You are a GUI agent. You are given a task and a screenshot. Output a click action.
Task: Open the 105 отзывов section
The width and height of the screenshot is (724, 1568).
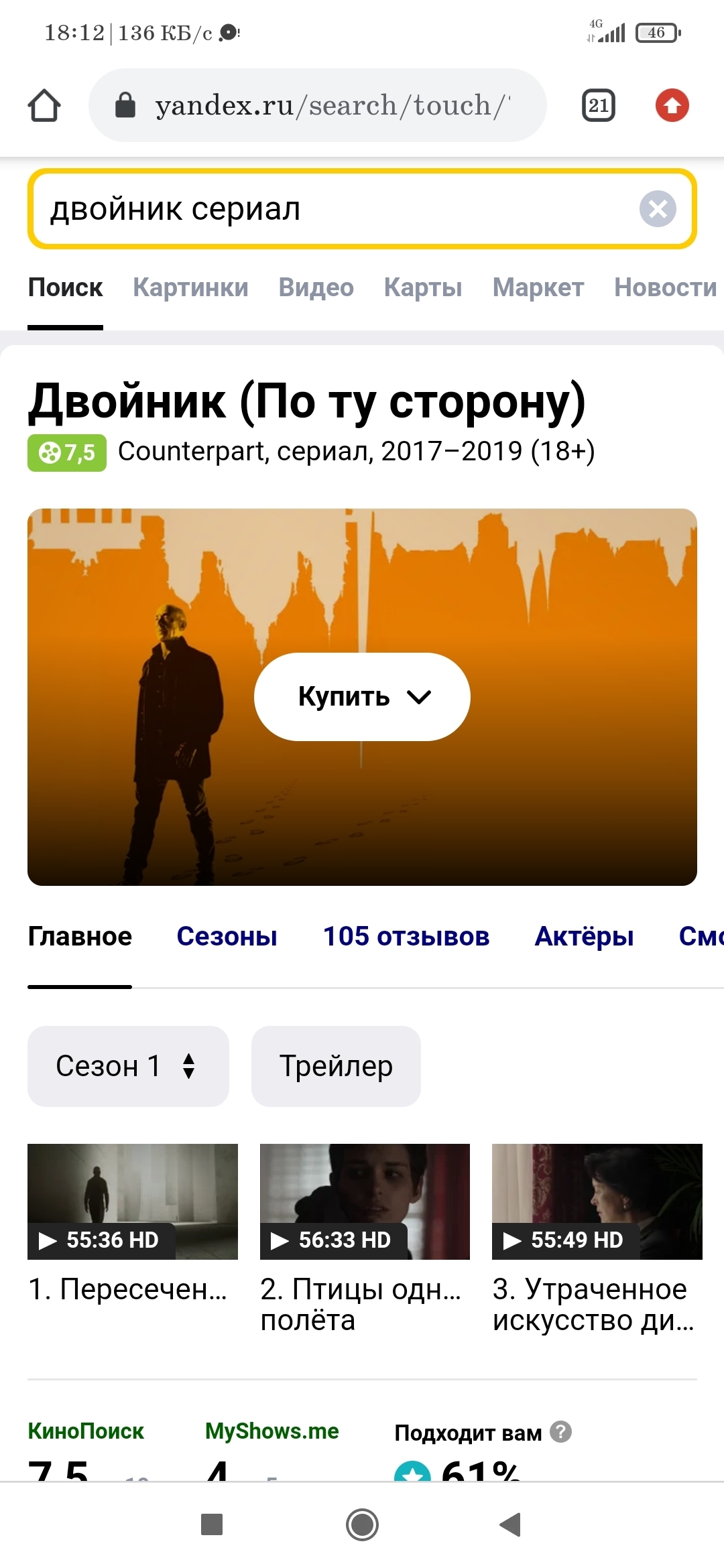406,936
